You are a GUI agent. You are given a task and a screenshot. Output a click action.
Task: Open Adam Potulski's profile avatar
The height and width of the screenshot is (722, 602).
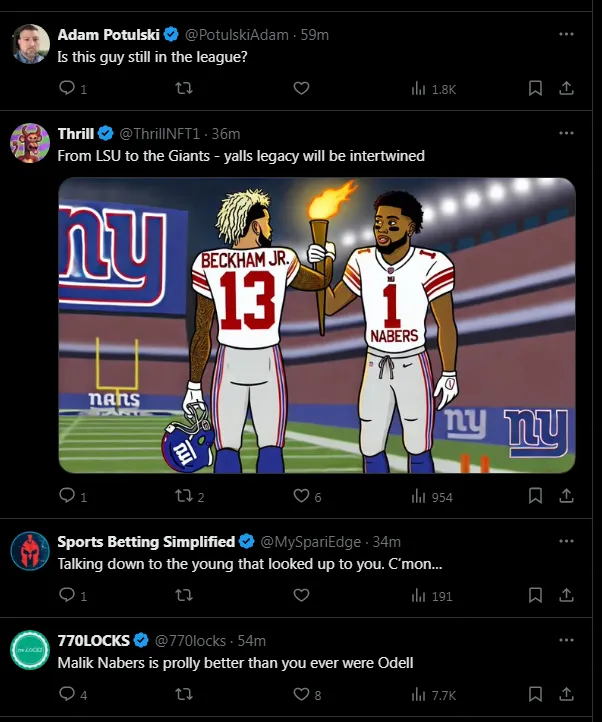[31, 45]
